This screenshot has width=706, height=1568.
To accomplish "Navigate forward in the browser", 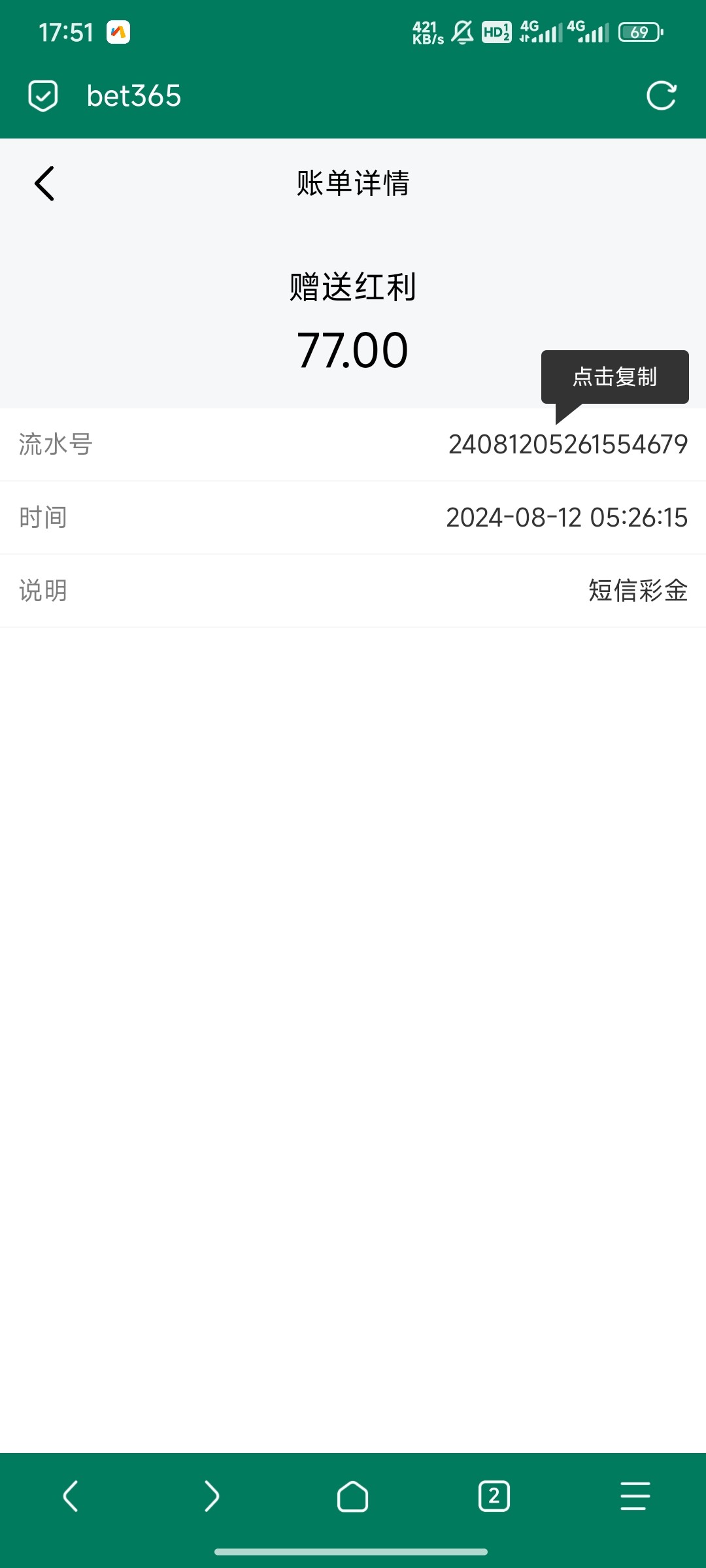I will [212, 1496].
